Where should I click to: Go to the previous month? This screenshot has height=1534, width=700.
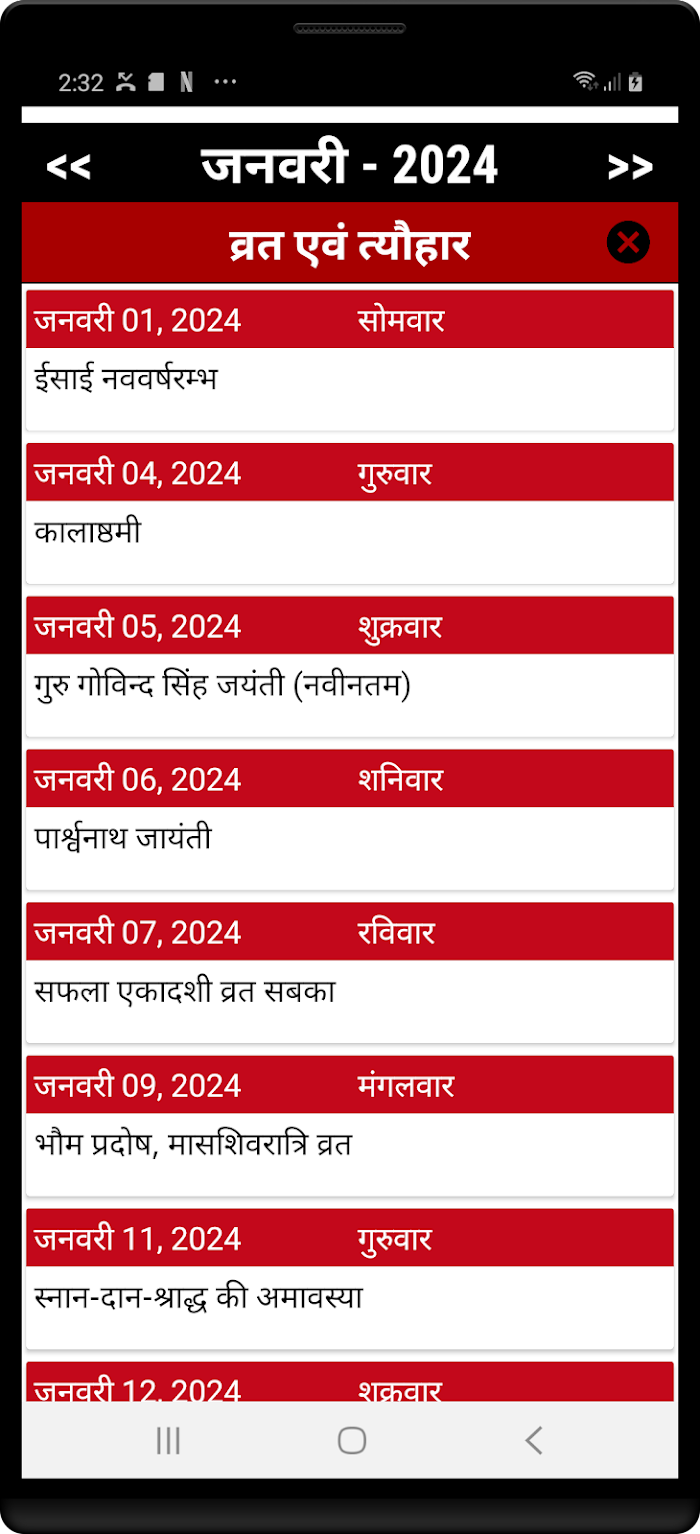(x=69, y=167)
